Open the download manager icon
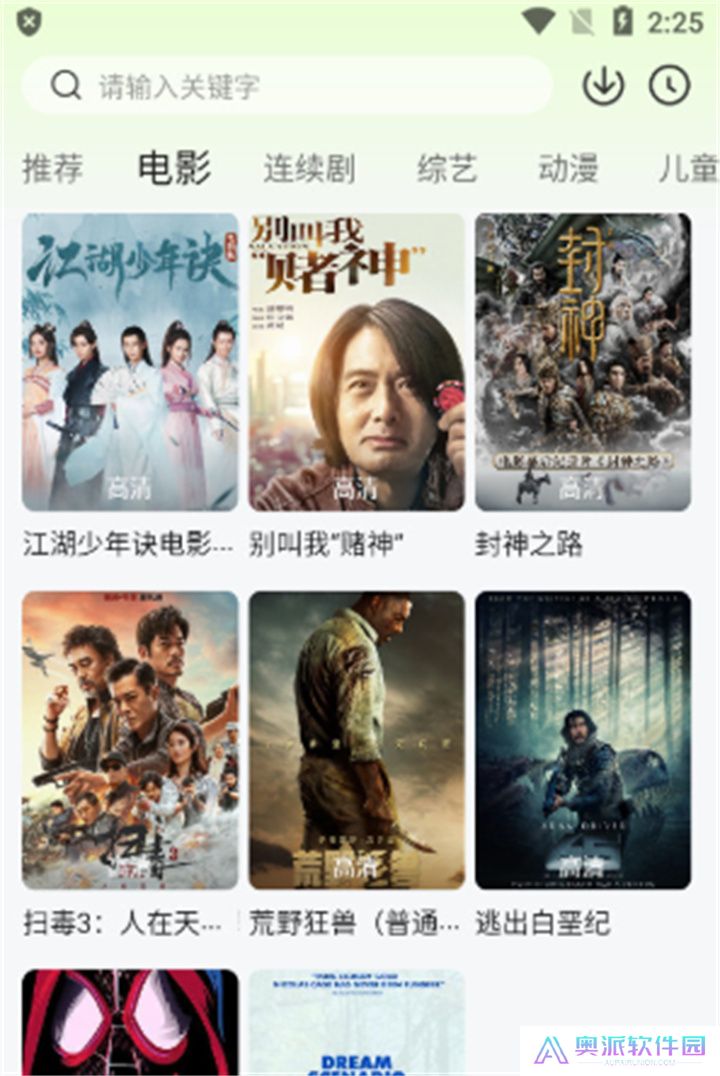The width and height of the screenshot is (720, 1076). pyautogui.click(x=604, y=85)
